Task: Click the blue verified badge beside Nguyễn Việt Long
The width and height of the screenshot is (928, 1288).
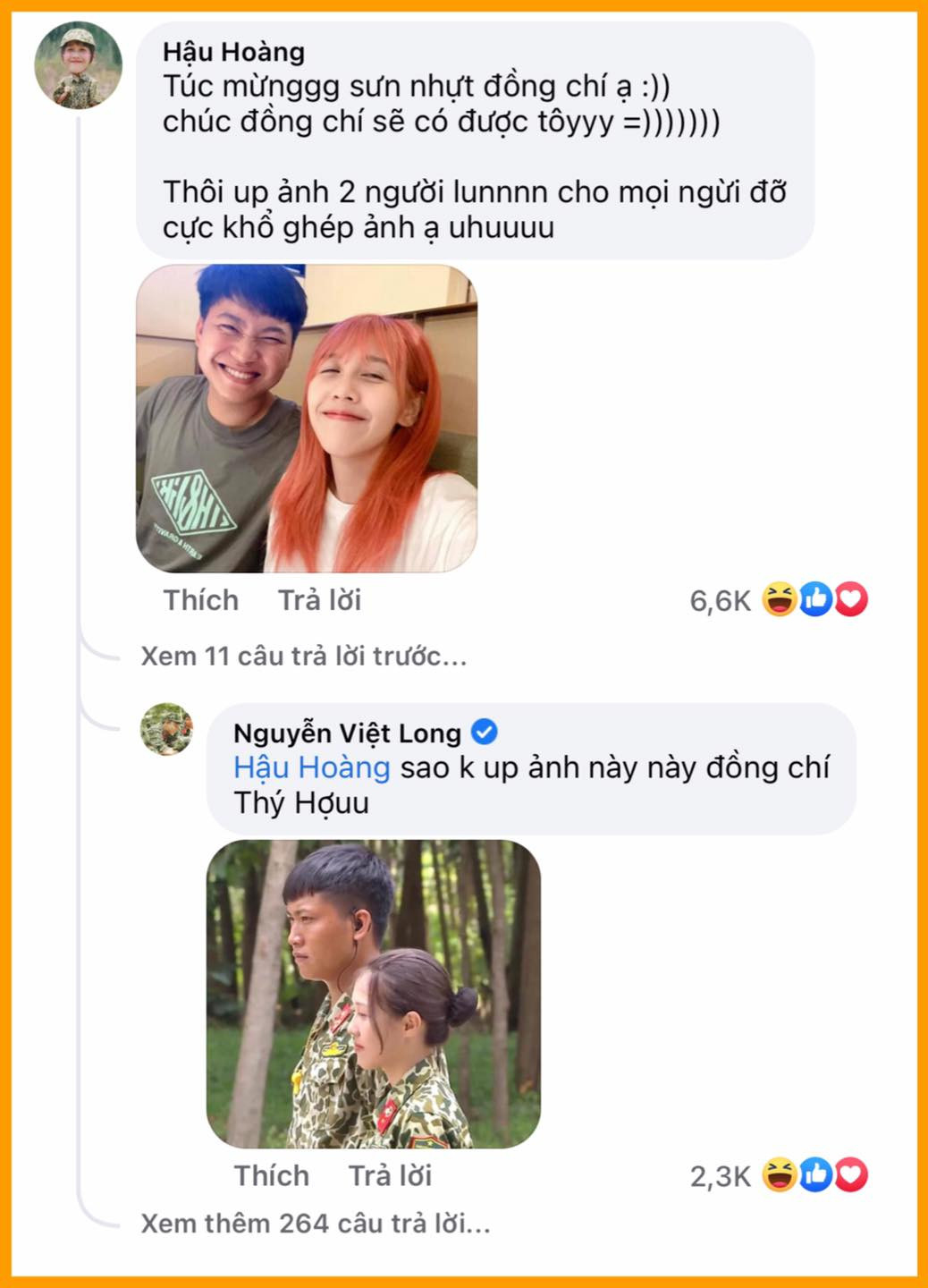Action: pos(484,733)
